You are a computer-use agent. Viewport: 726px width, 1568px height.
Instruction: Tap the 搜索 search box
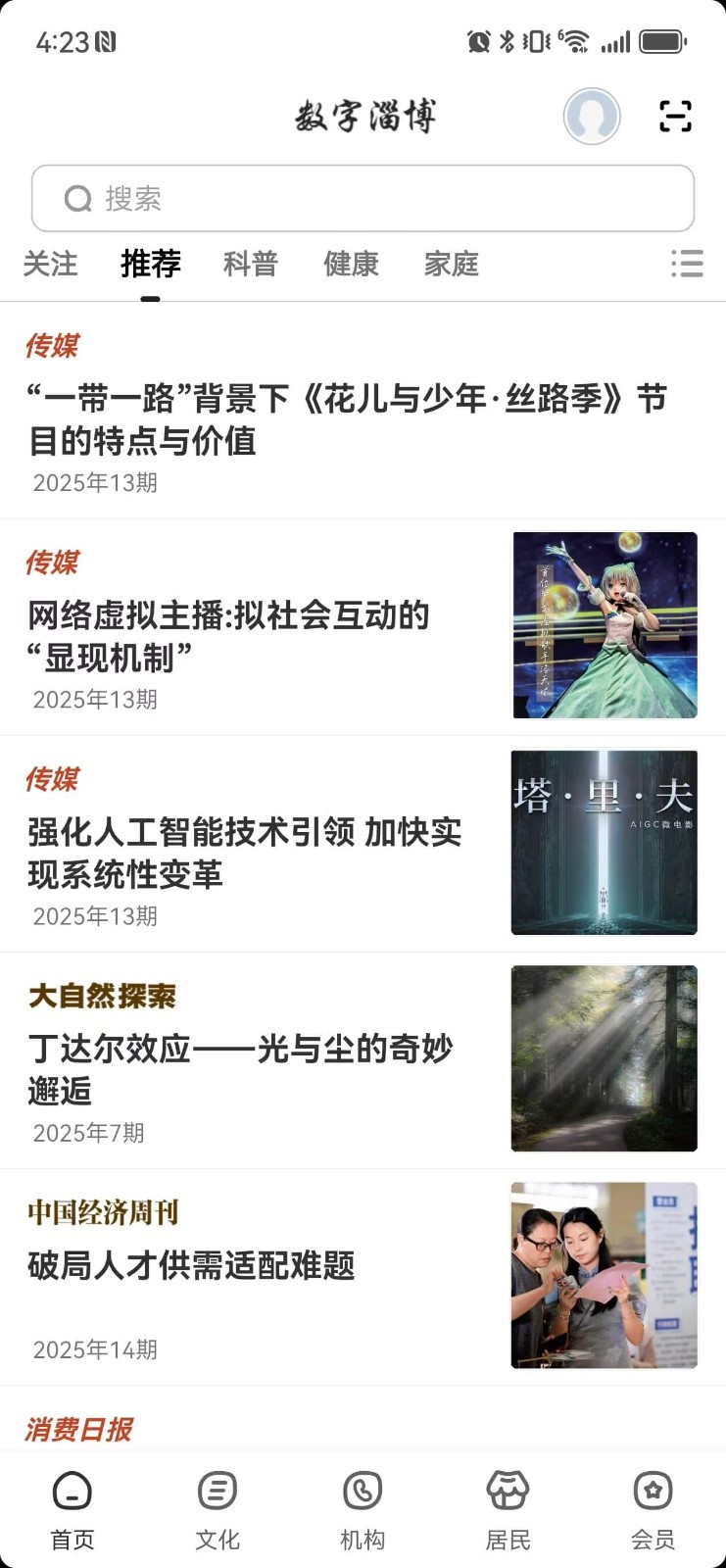[x=363, y=199]
